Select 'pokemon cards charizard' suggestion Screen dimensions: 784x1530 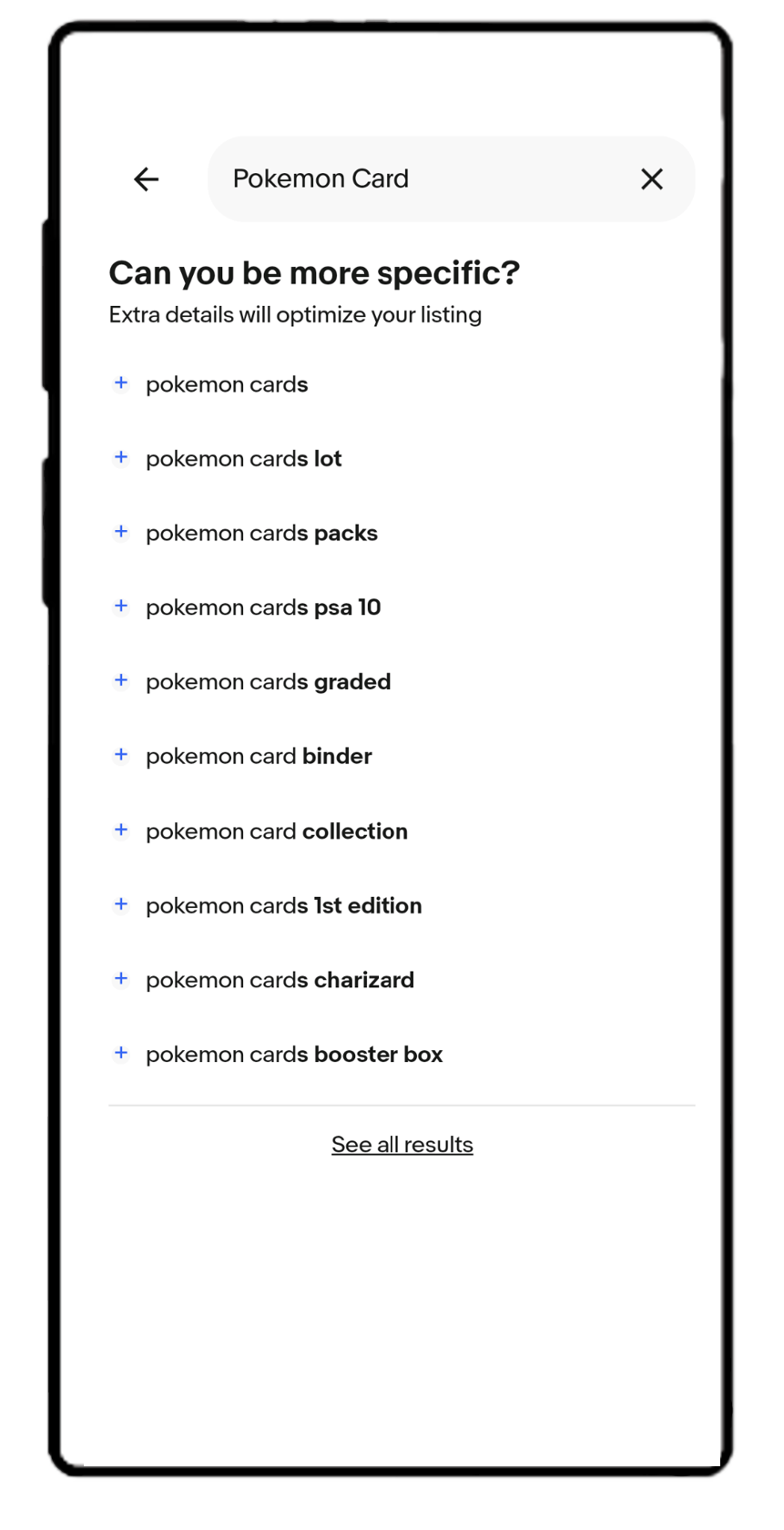pyautogui.click(x=280, y=981)
